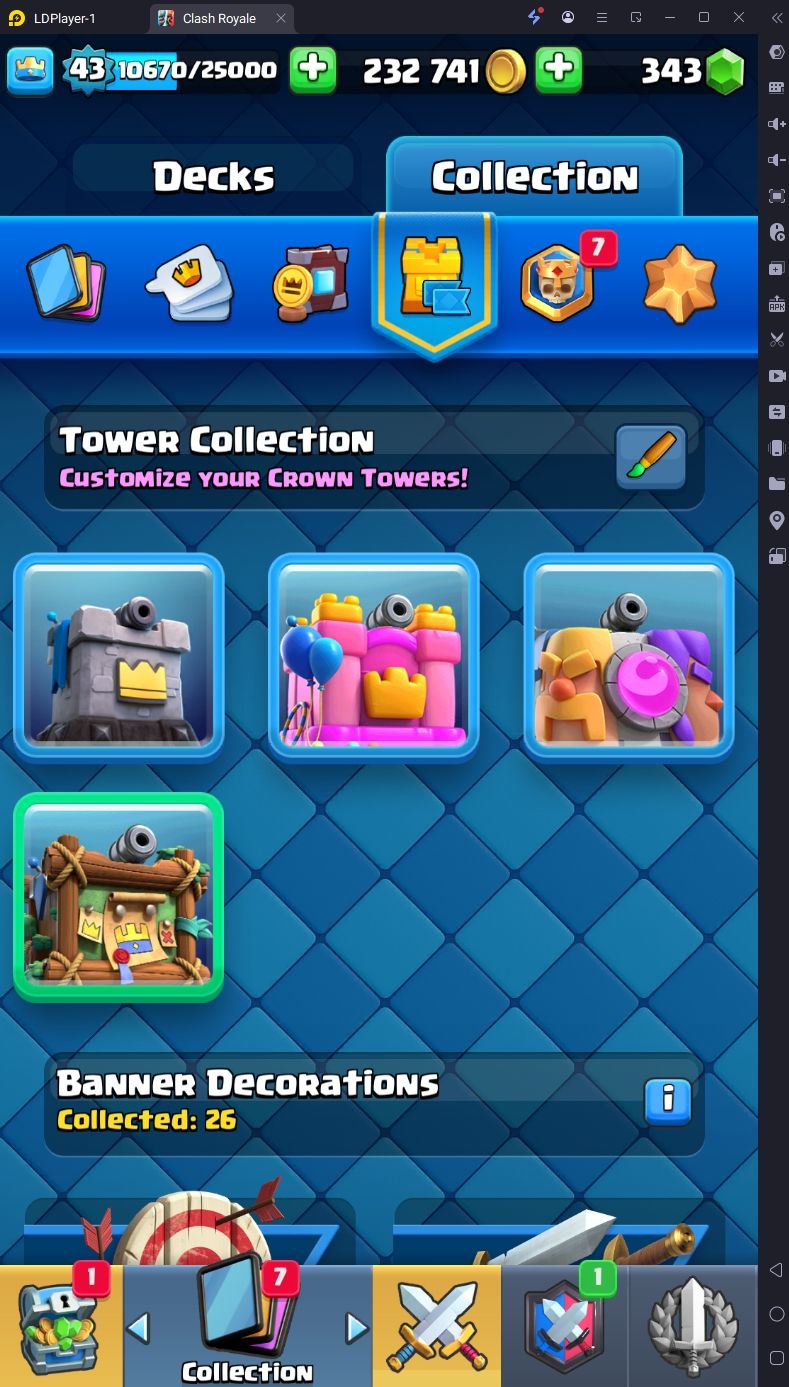
Task: Select the default gray stone tower skin
Action: pyautogui.click(x=118, y=658)
